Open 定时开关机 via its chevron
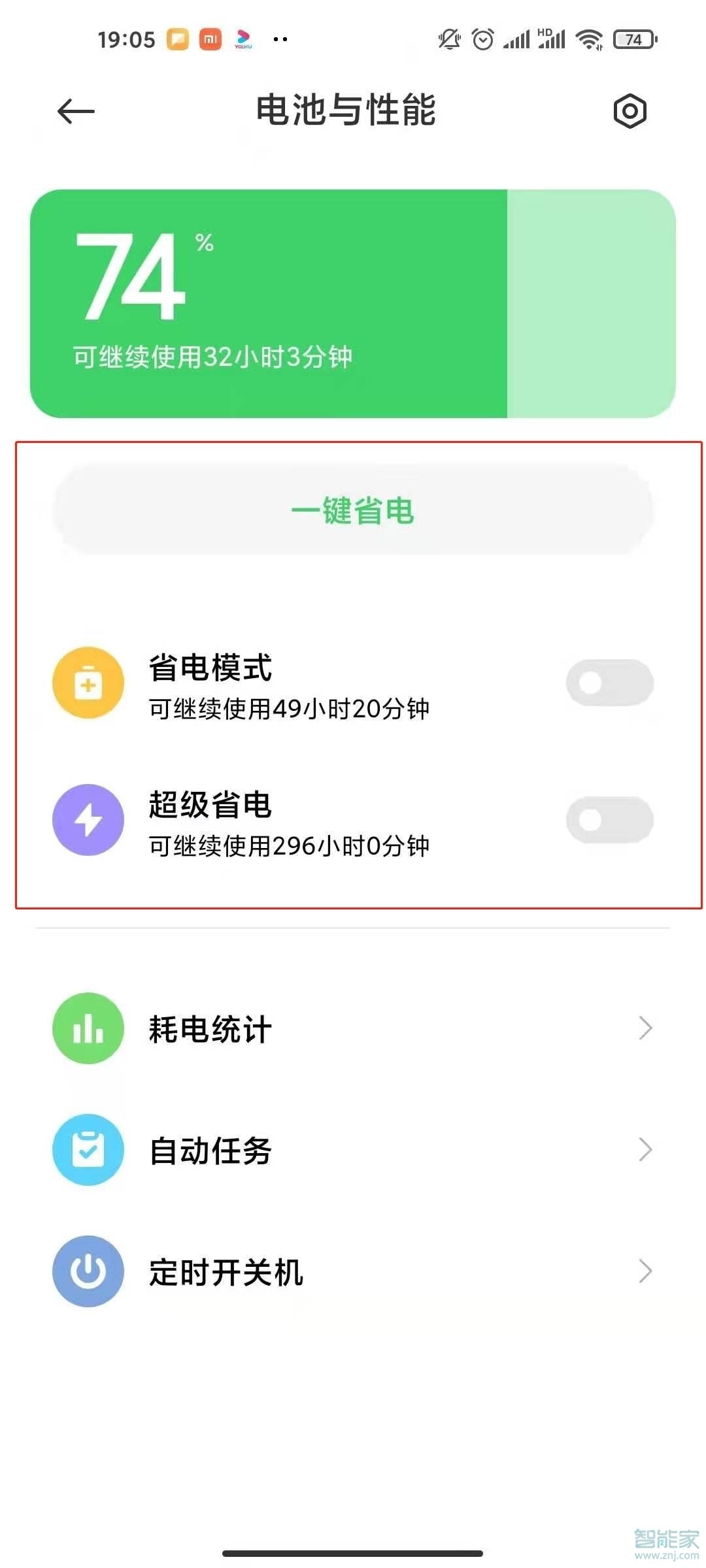 (x=645, y=1271)
